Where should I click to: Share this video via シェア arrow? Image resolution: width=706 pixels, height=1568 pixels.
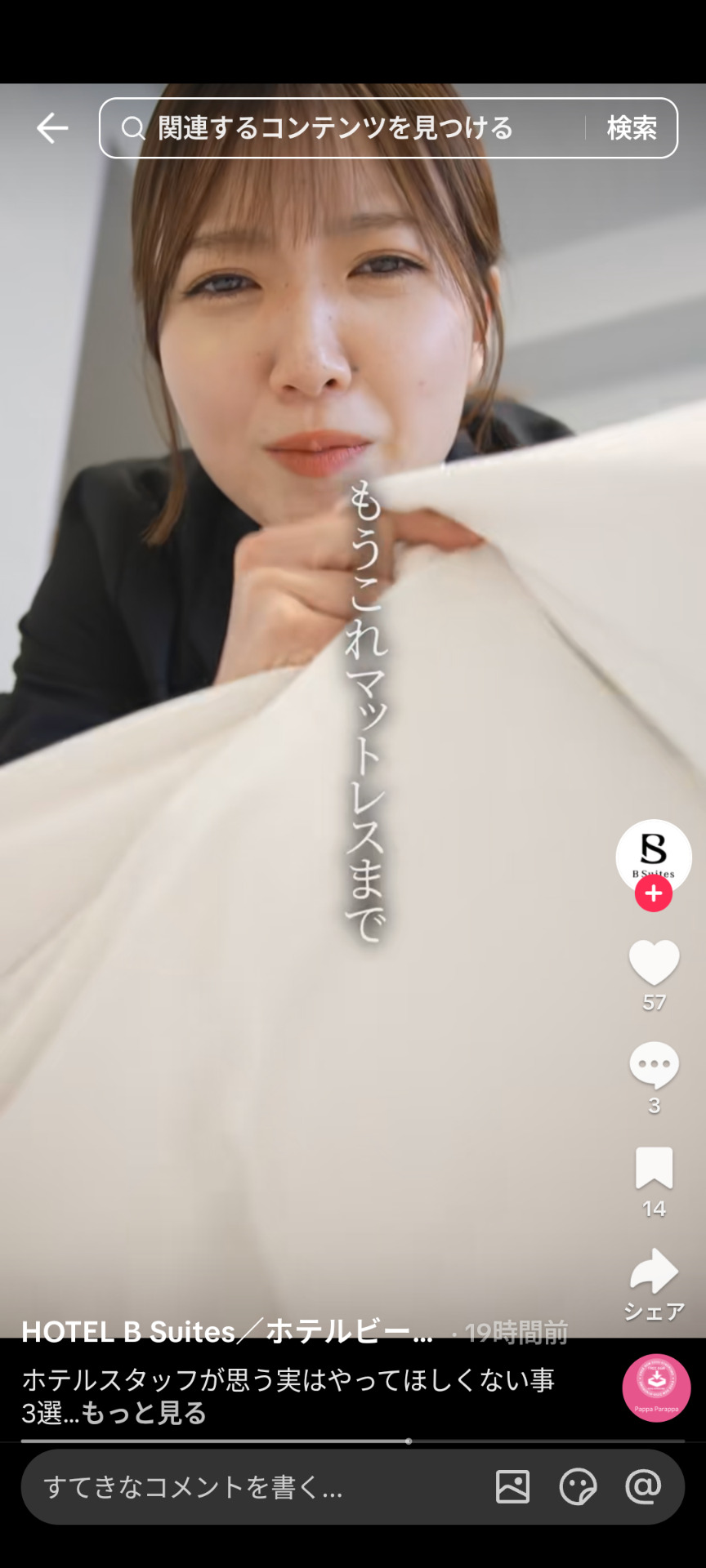[654, 1272]
